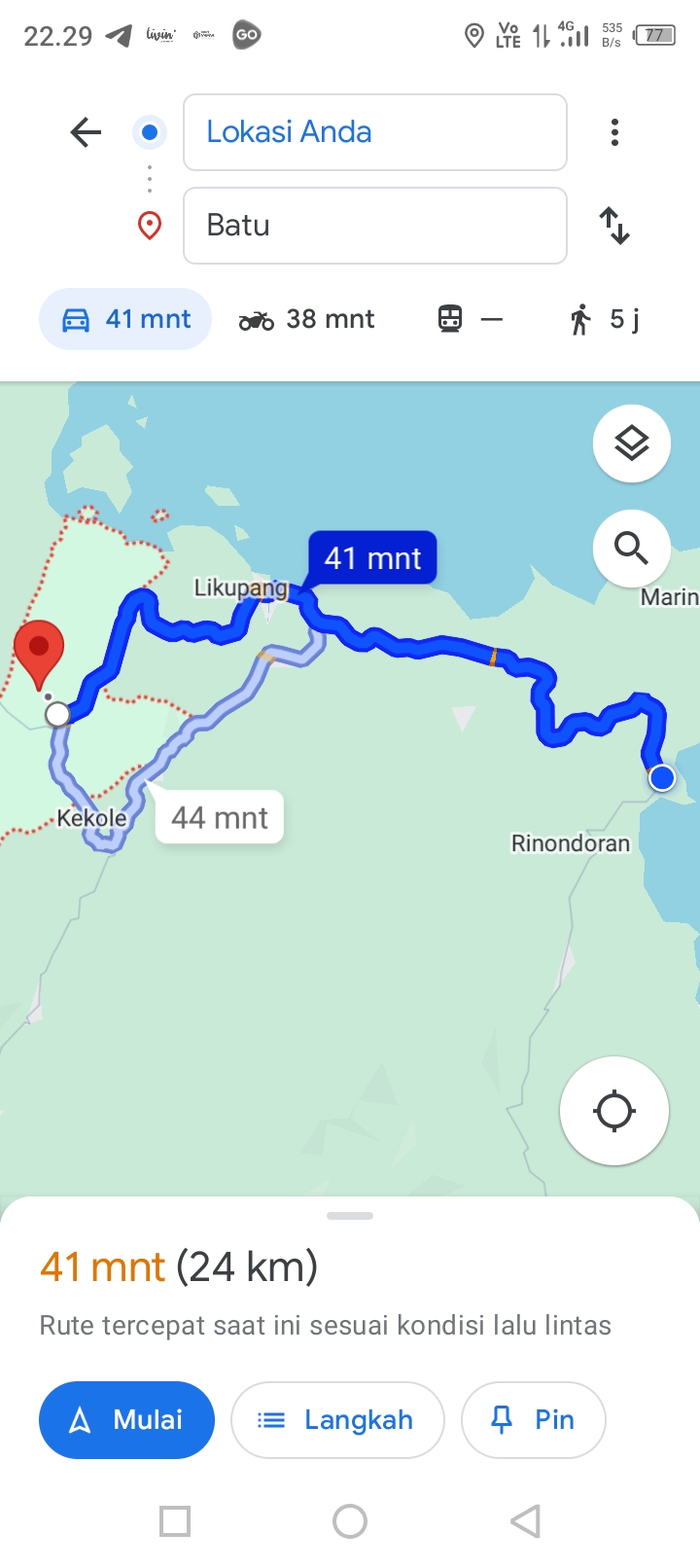Screen dimensions: 700x1568
Task: Edit the Lokasi Anda starting point field
Action: pyautogui.click(x=375, y=132)
